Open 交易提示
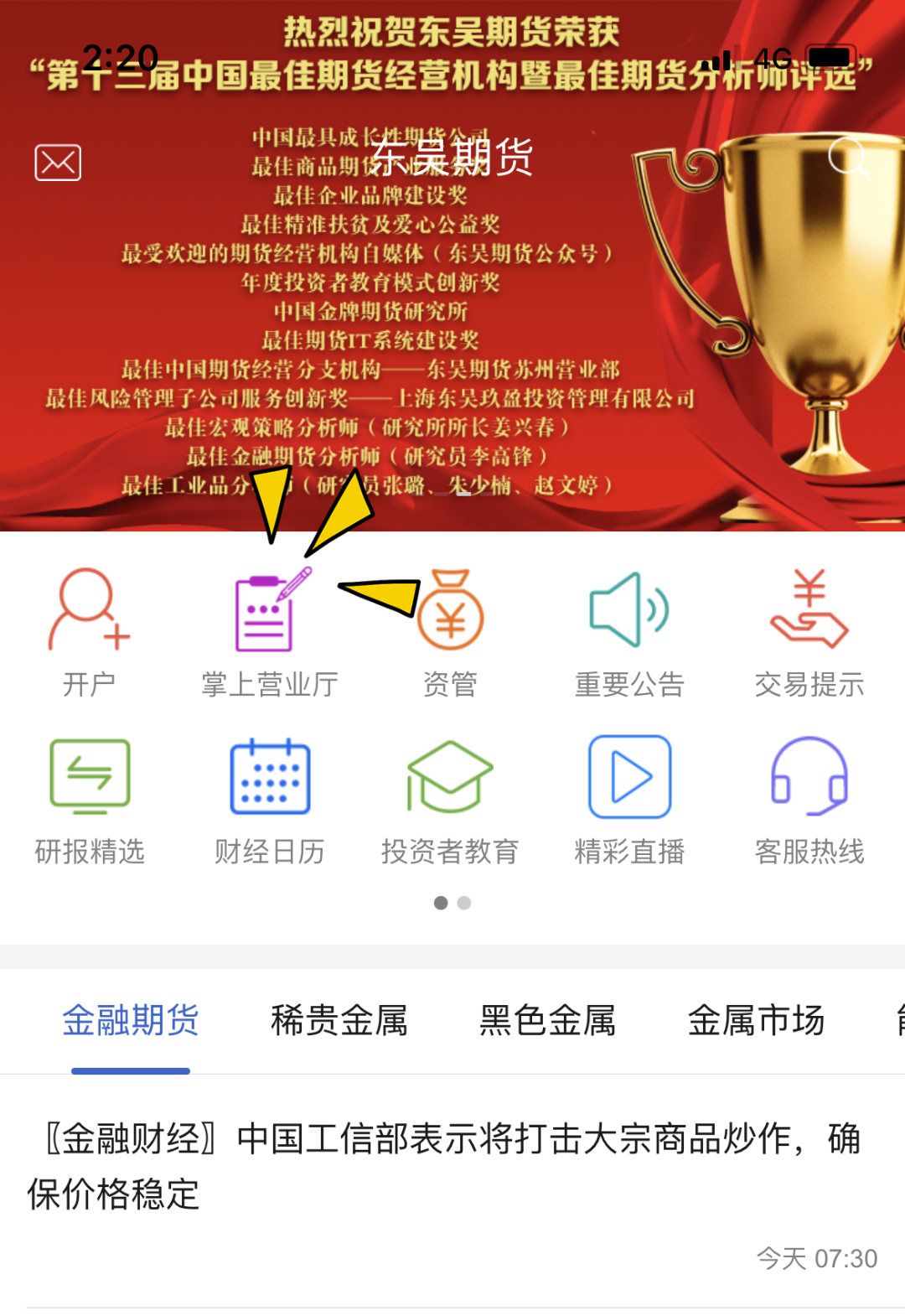905x1316 pixels. [x=809, y=632]
